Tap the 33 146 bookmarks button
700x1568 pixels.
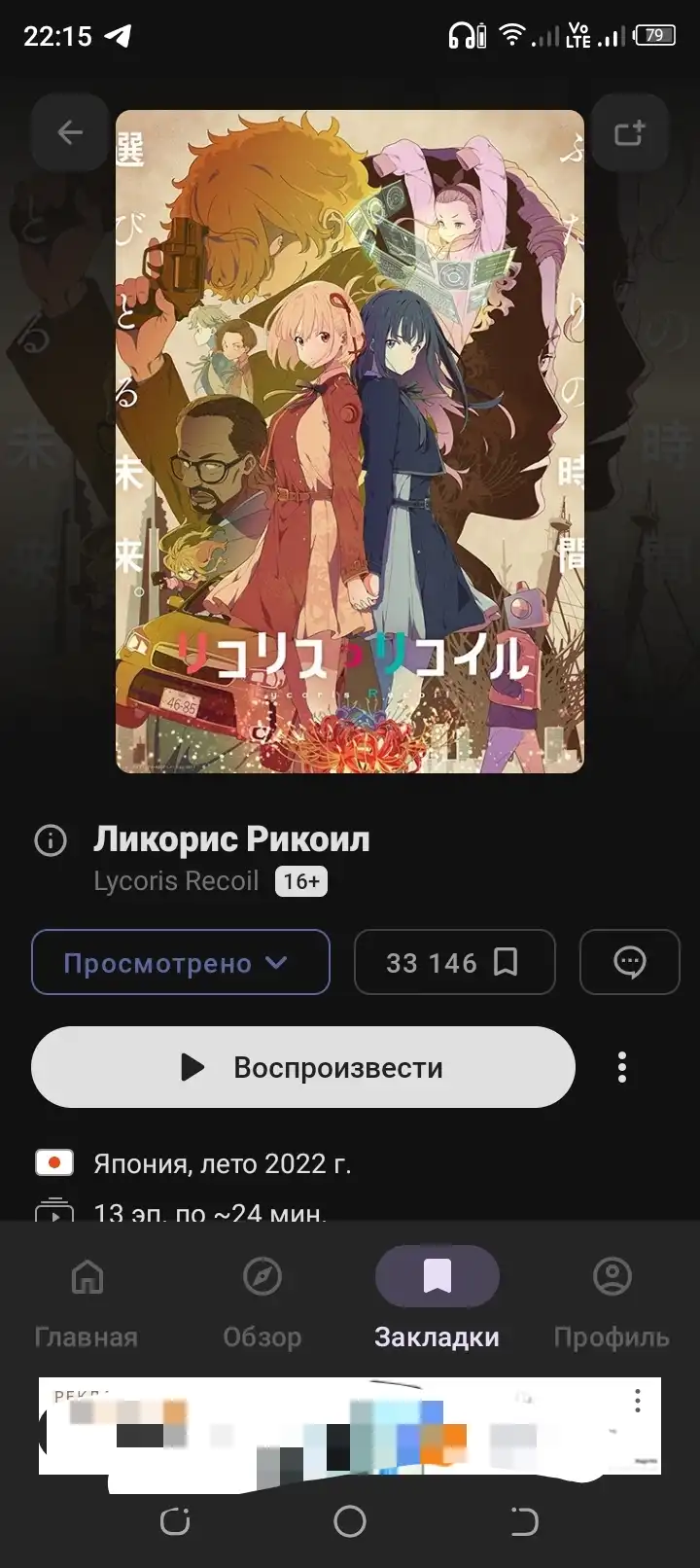(x=455, y=962)
